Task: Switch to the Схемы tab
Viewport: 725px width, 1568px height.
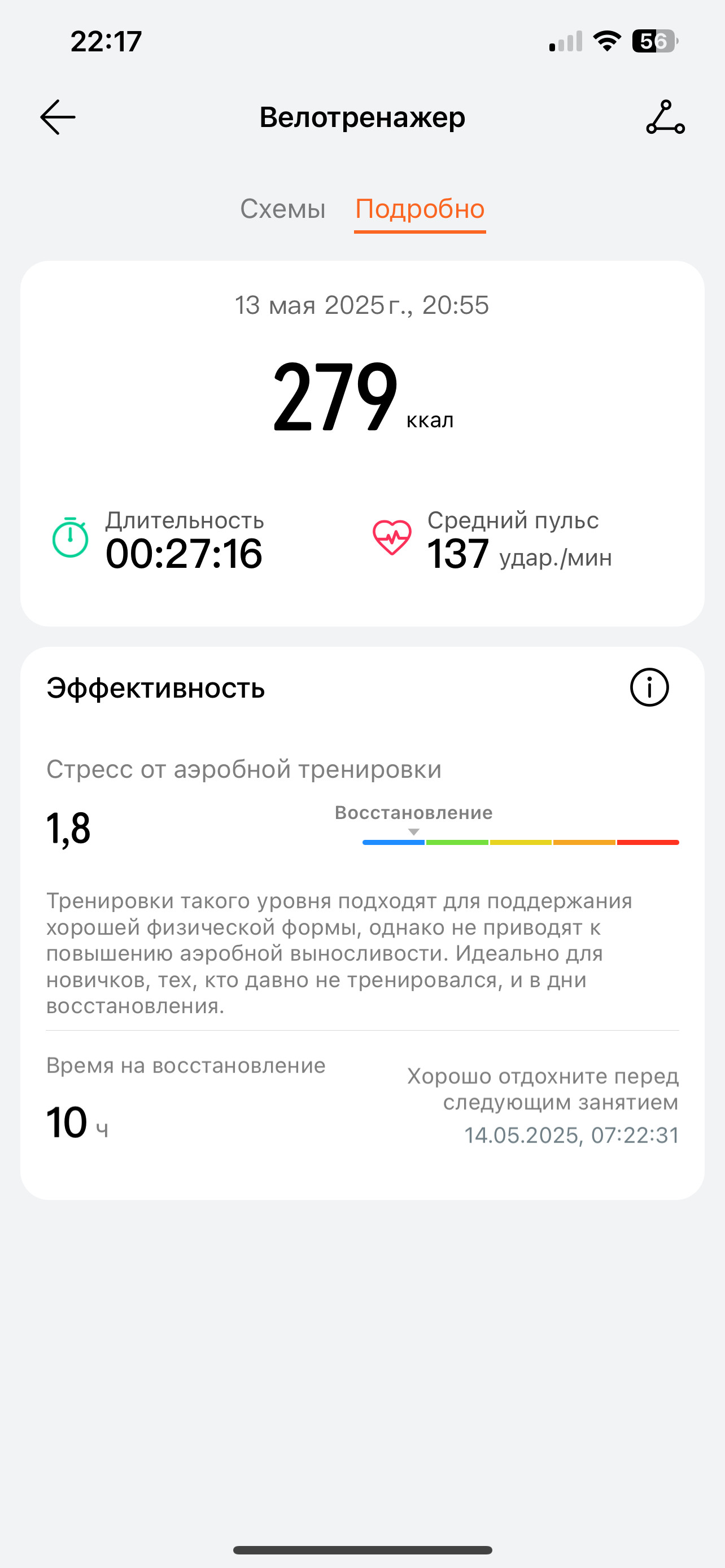Action: (x=282, y=209)
